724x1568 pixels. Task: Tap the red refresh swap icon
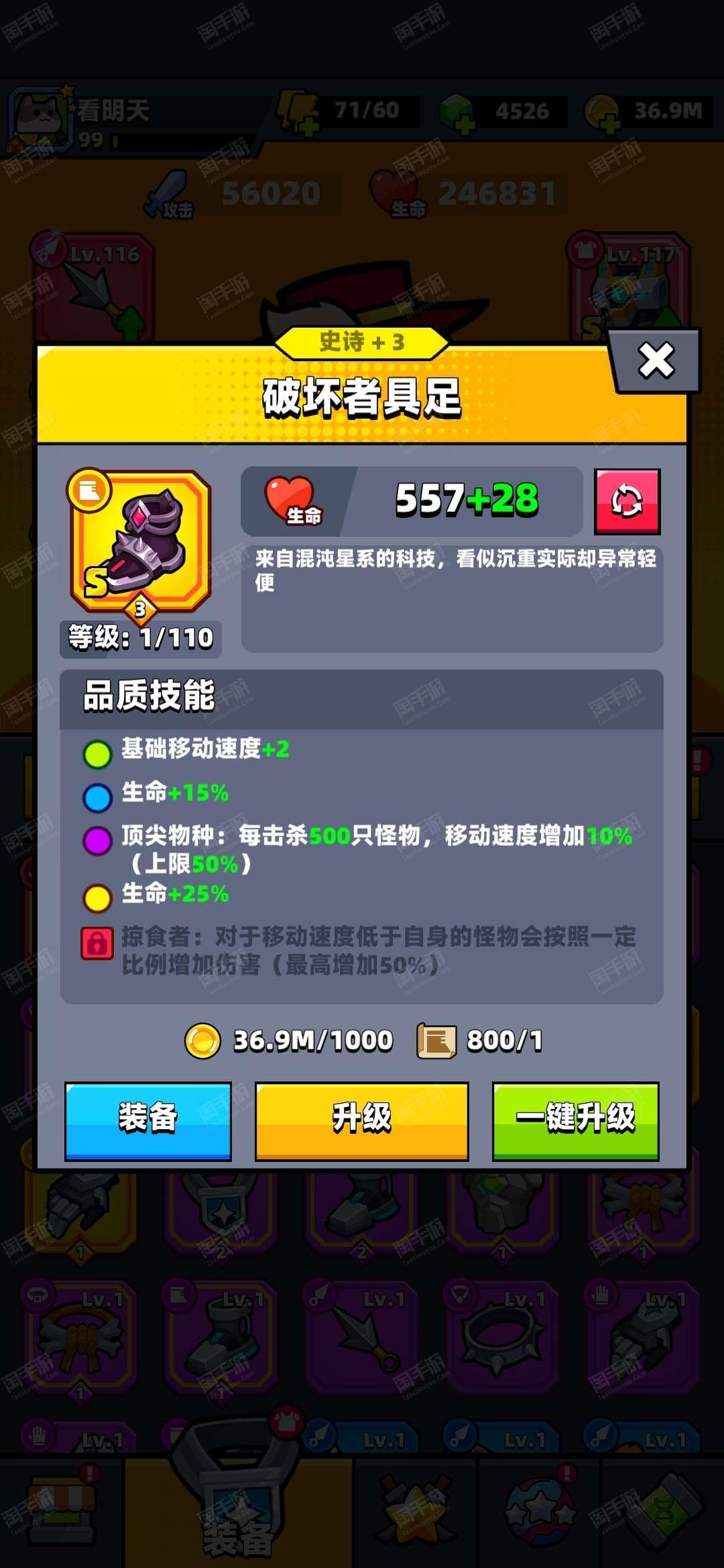click(627, 501)
